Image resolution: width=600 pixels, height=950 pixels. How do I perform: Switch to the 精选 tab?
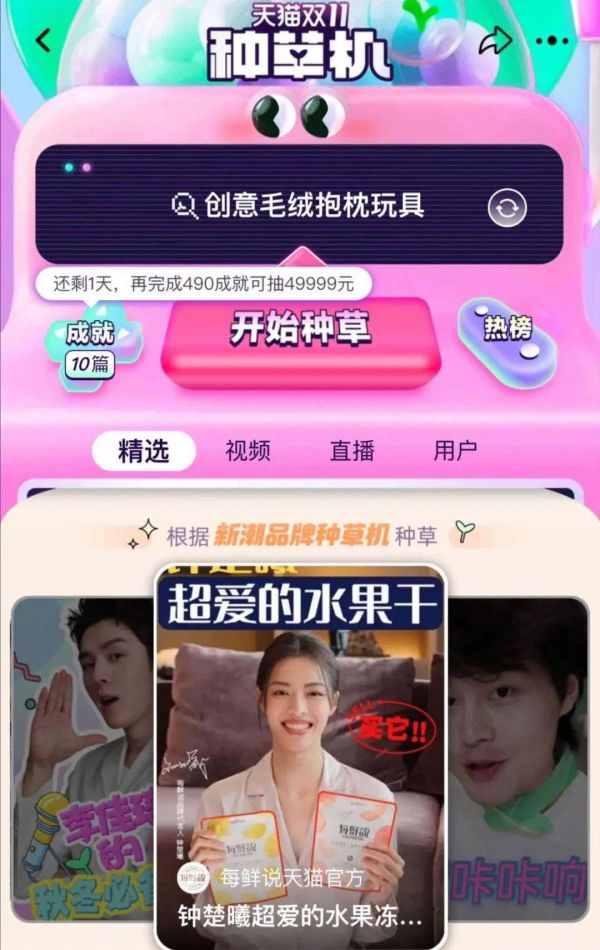pos(144,451)
